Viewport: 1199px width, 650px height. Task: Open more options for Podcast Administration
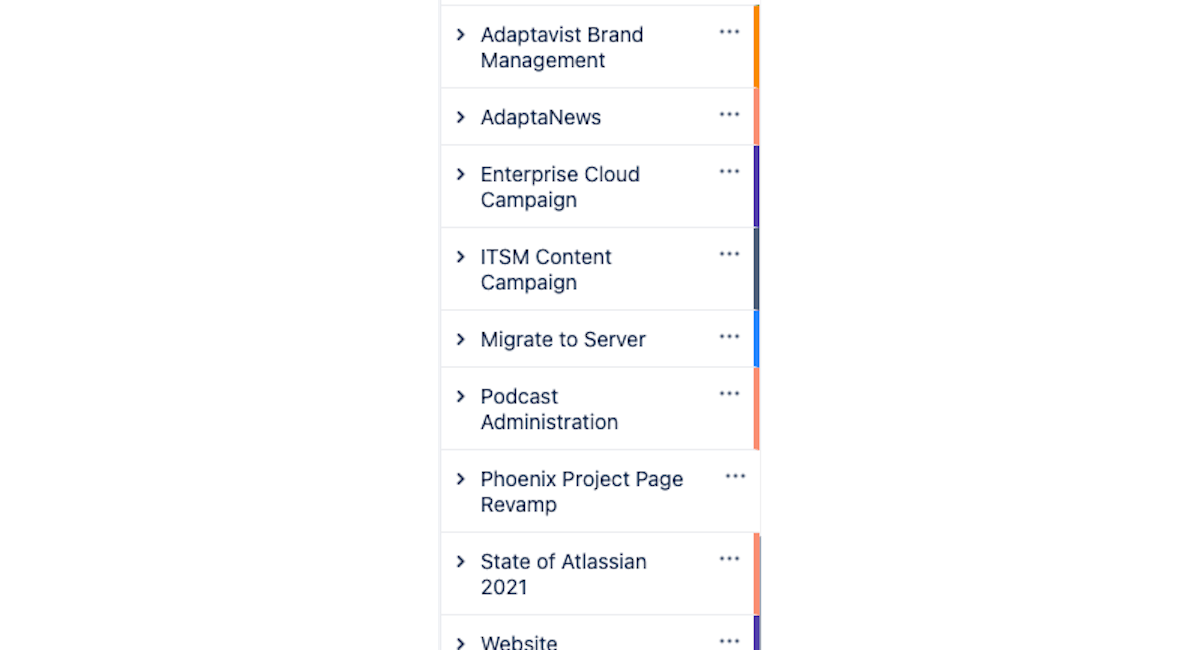pos(729,394)
